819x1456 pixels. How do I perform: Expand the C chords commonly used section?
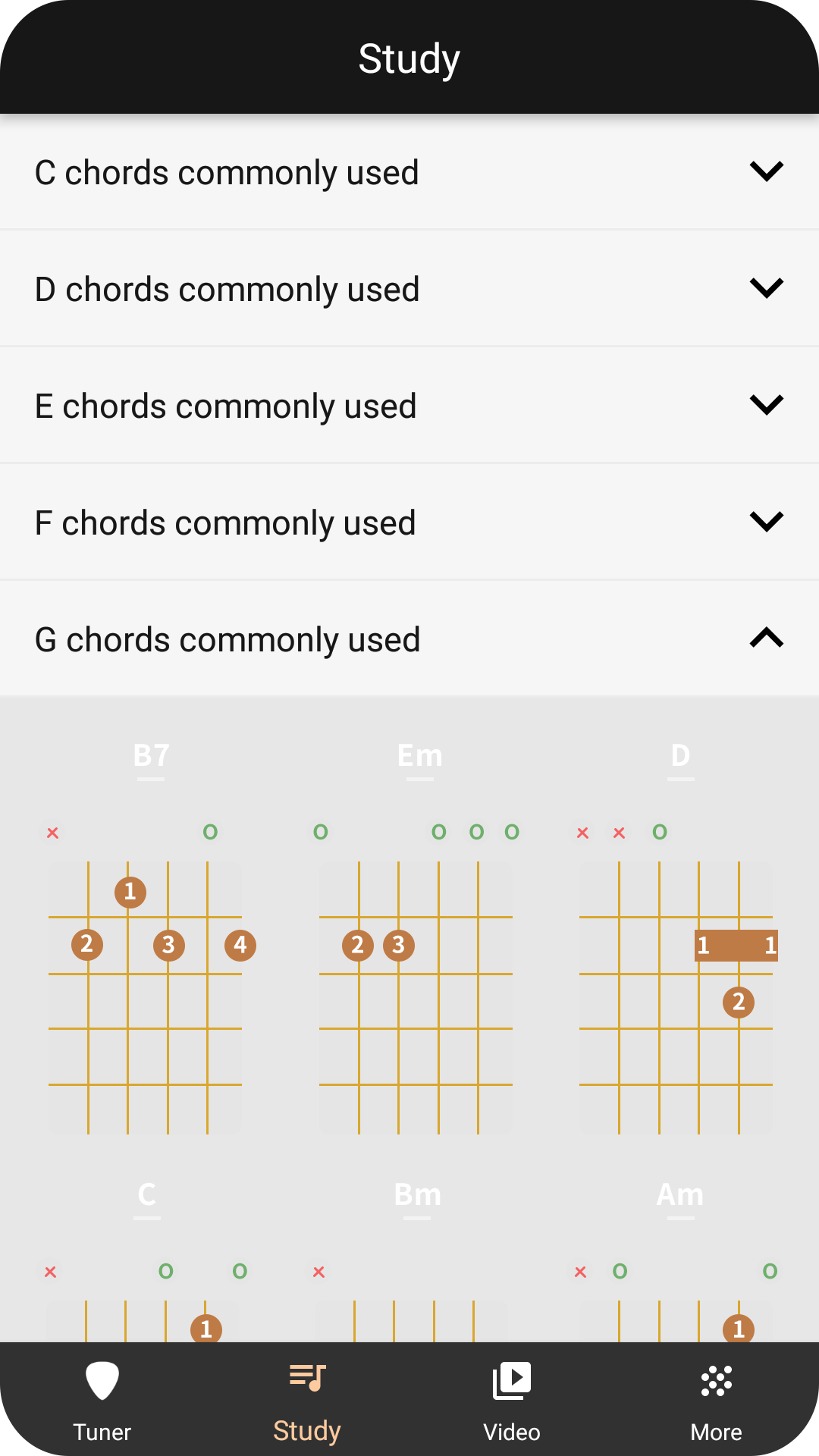point(409,172)
